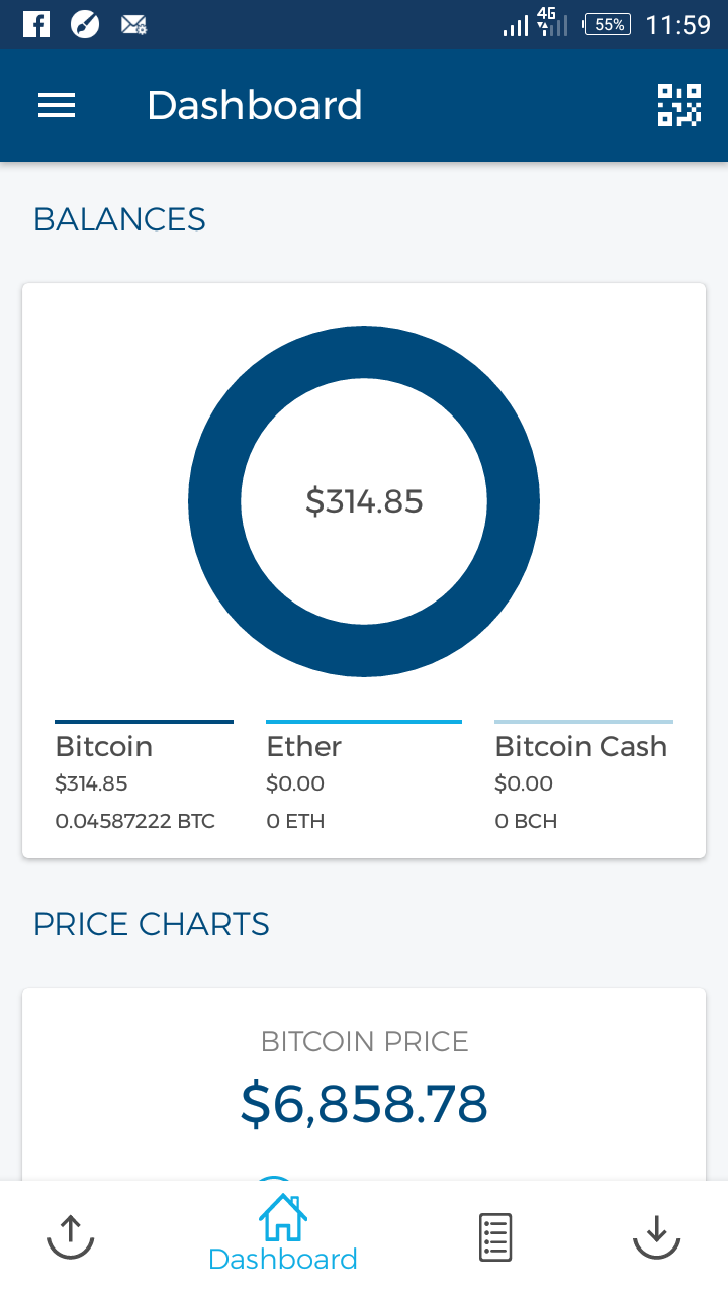Open the transactions list icon
Image resolution: width=728 pixels, height=1294 pixels.
495,1237
